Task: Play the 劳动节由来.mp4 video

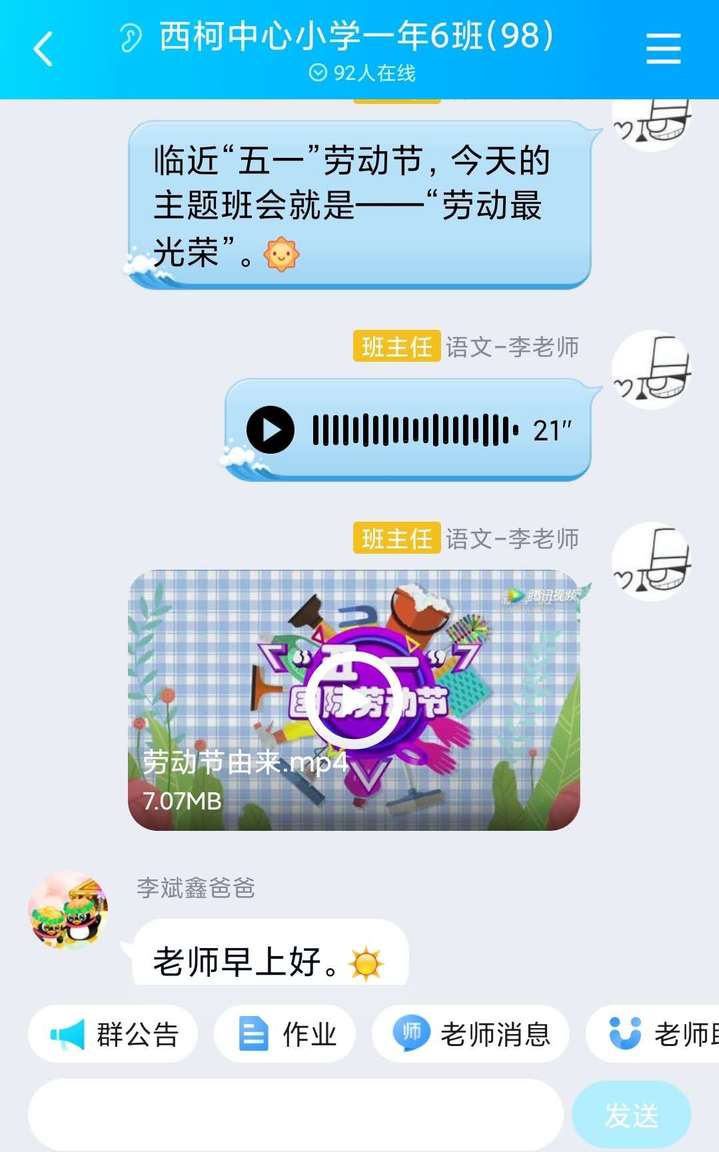Action: (x=353, y=700)
